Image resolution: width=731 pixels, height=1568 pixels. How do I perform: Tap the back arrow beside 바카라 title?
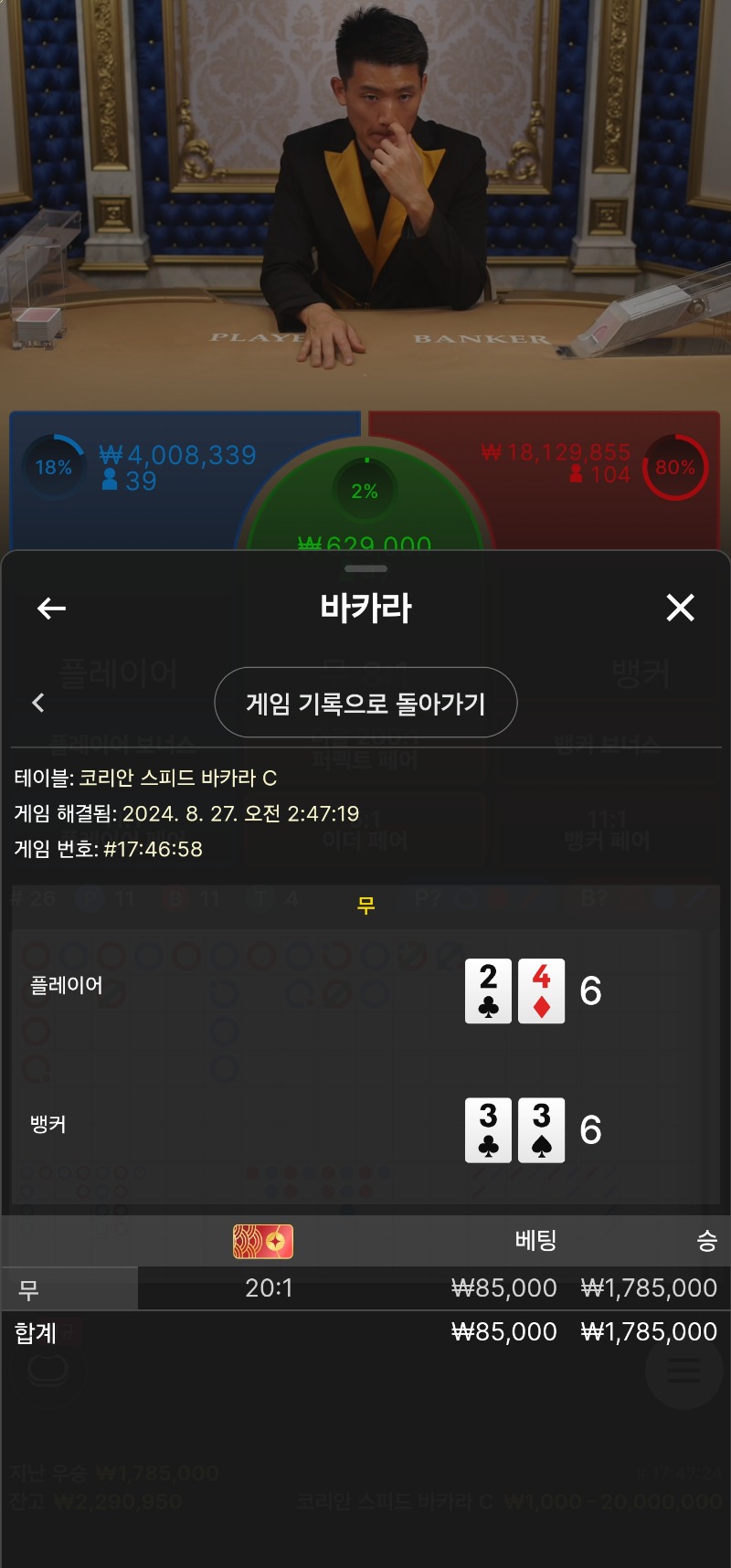click(51, 608)
